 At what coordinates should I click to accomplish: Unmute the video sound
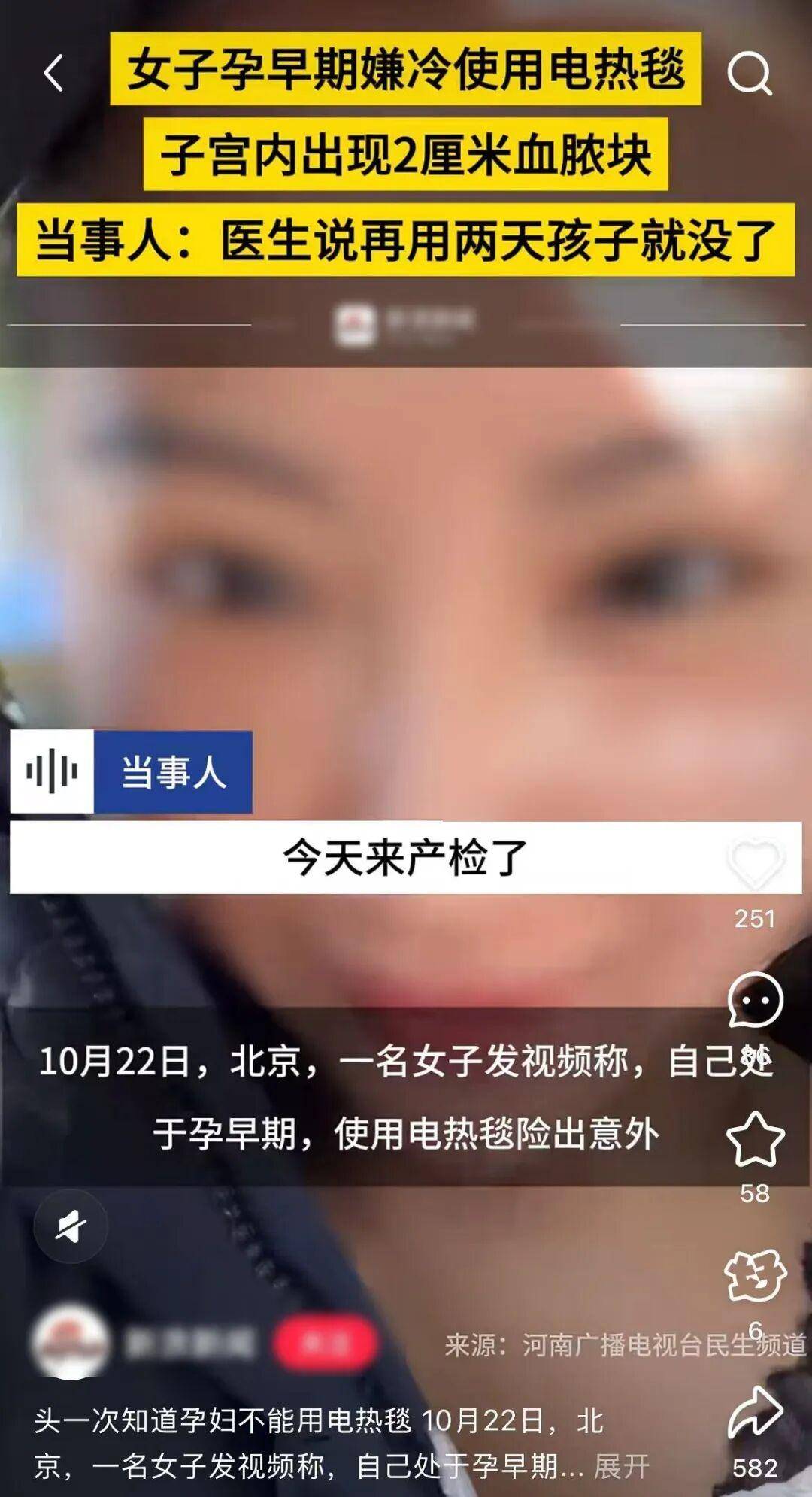(x=71, y=1226)
